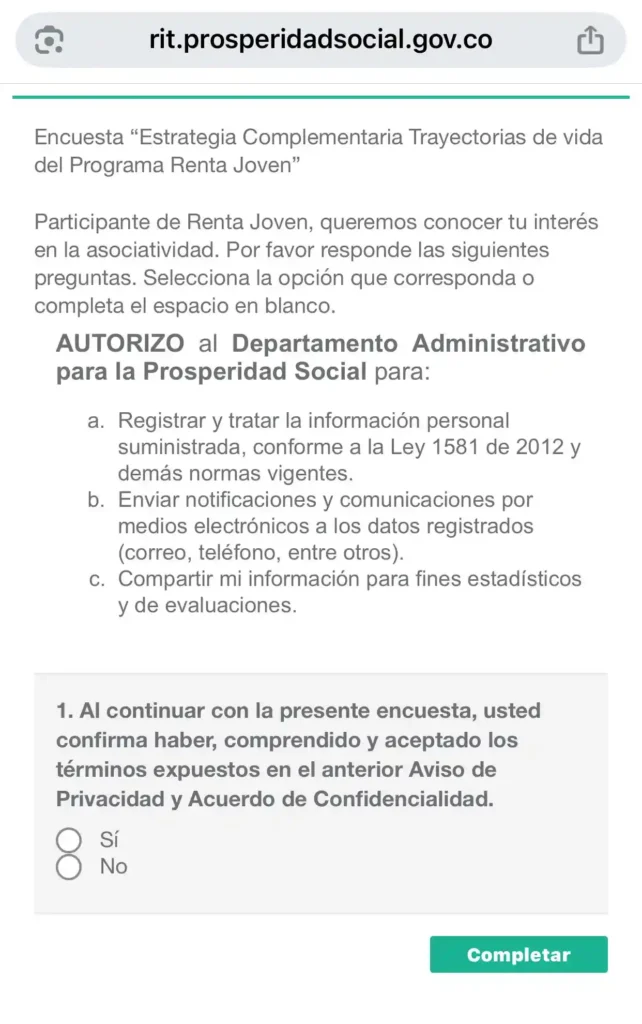Choose the No radio option
642x1024 pixels.
coord(69,867)
